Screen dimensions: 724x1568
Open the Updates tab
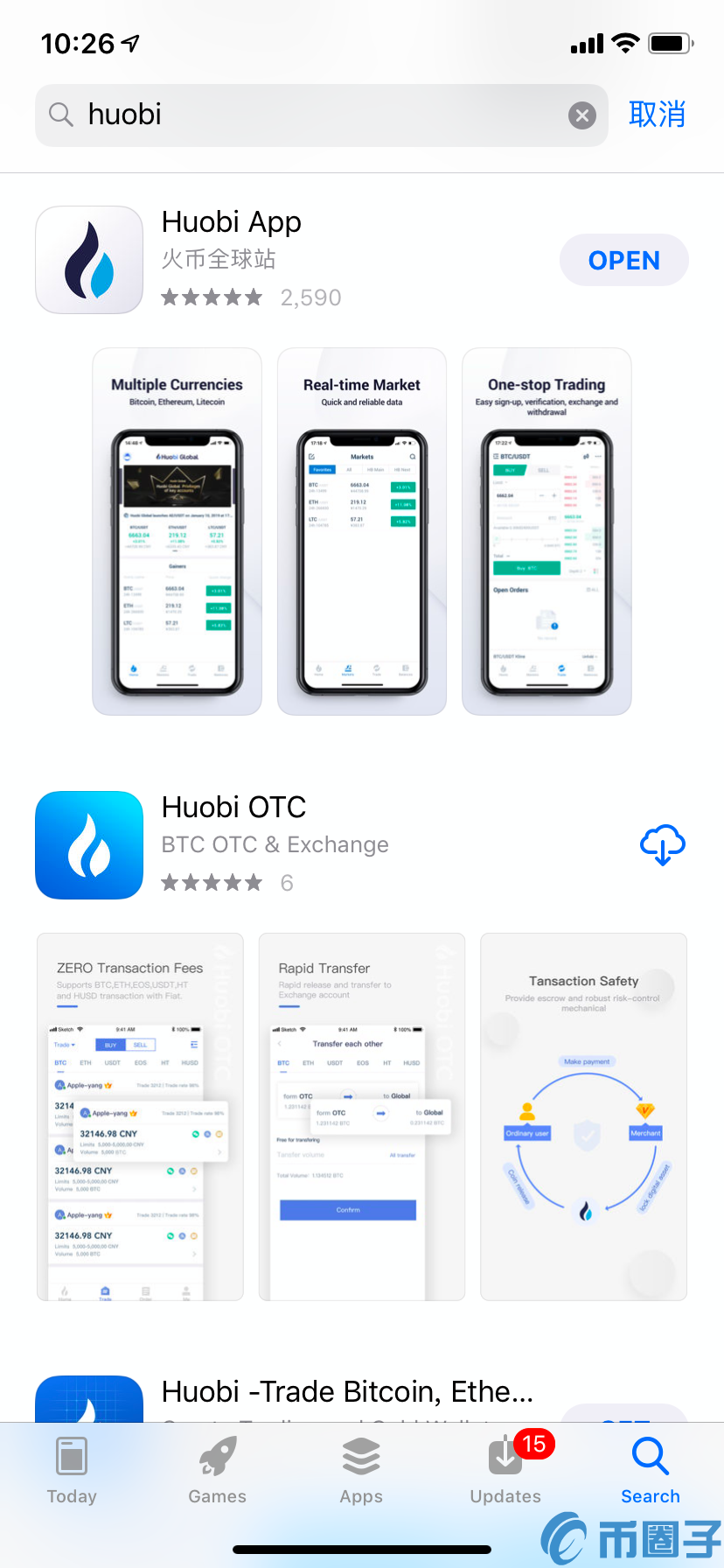click(506, 1472)
